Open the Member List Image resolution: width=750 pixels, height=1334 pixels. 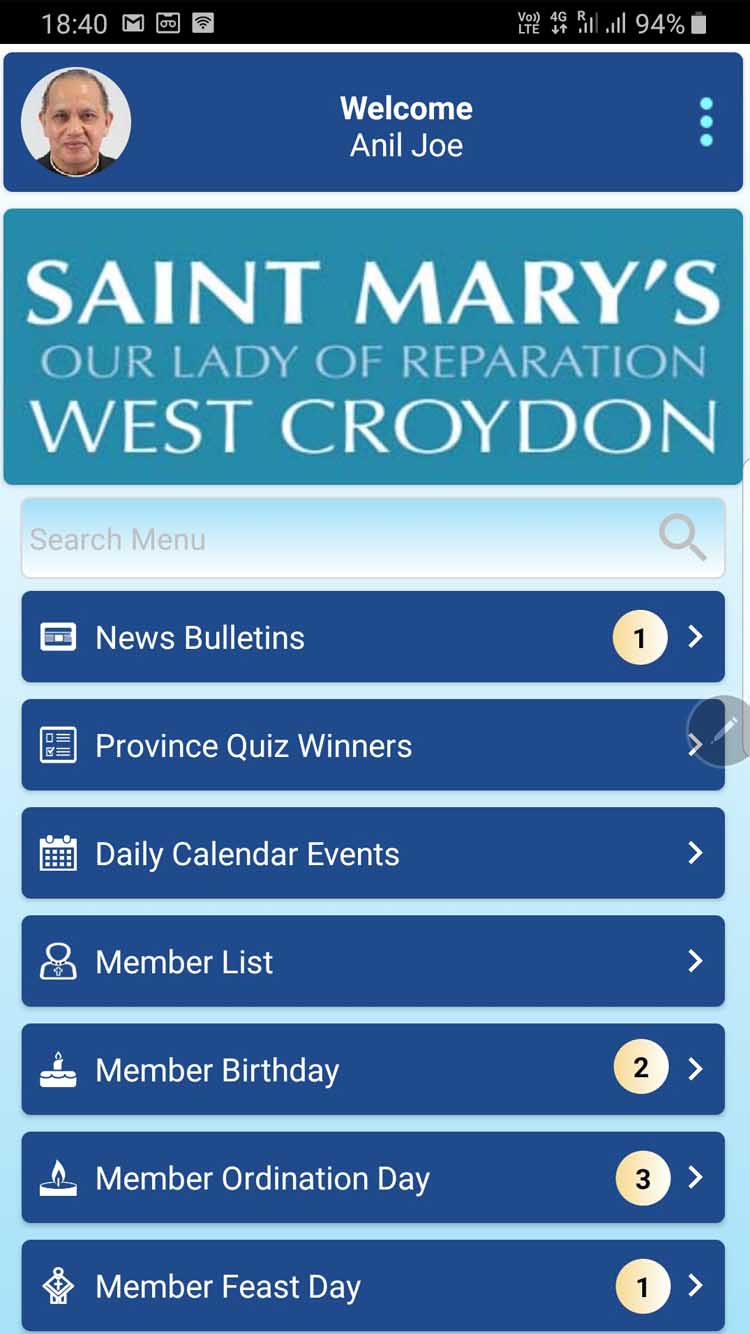click(x=373, y=961)
